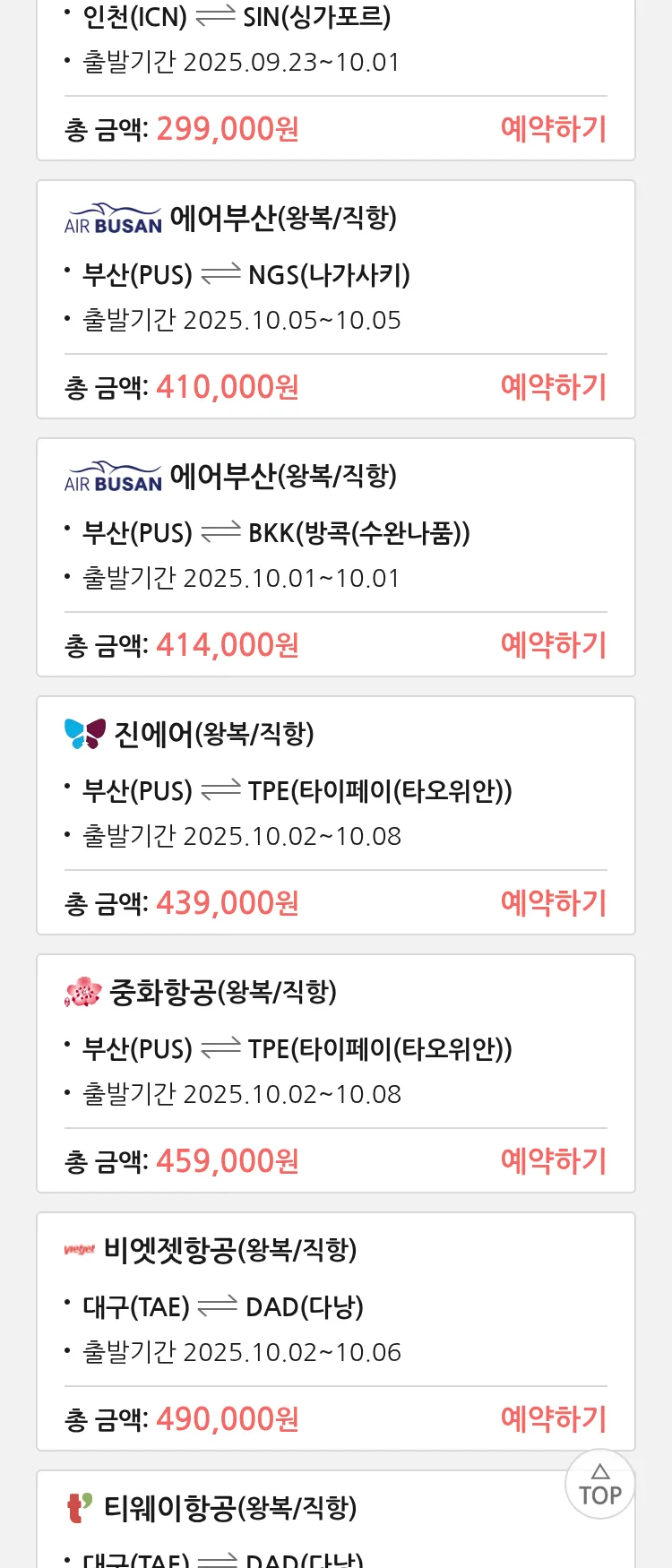Jump back to top with TOP button
Screen dimensions: 672x1568
(x=600, y=1485)
